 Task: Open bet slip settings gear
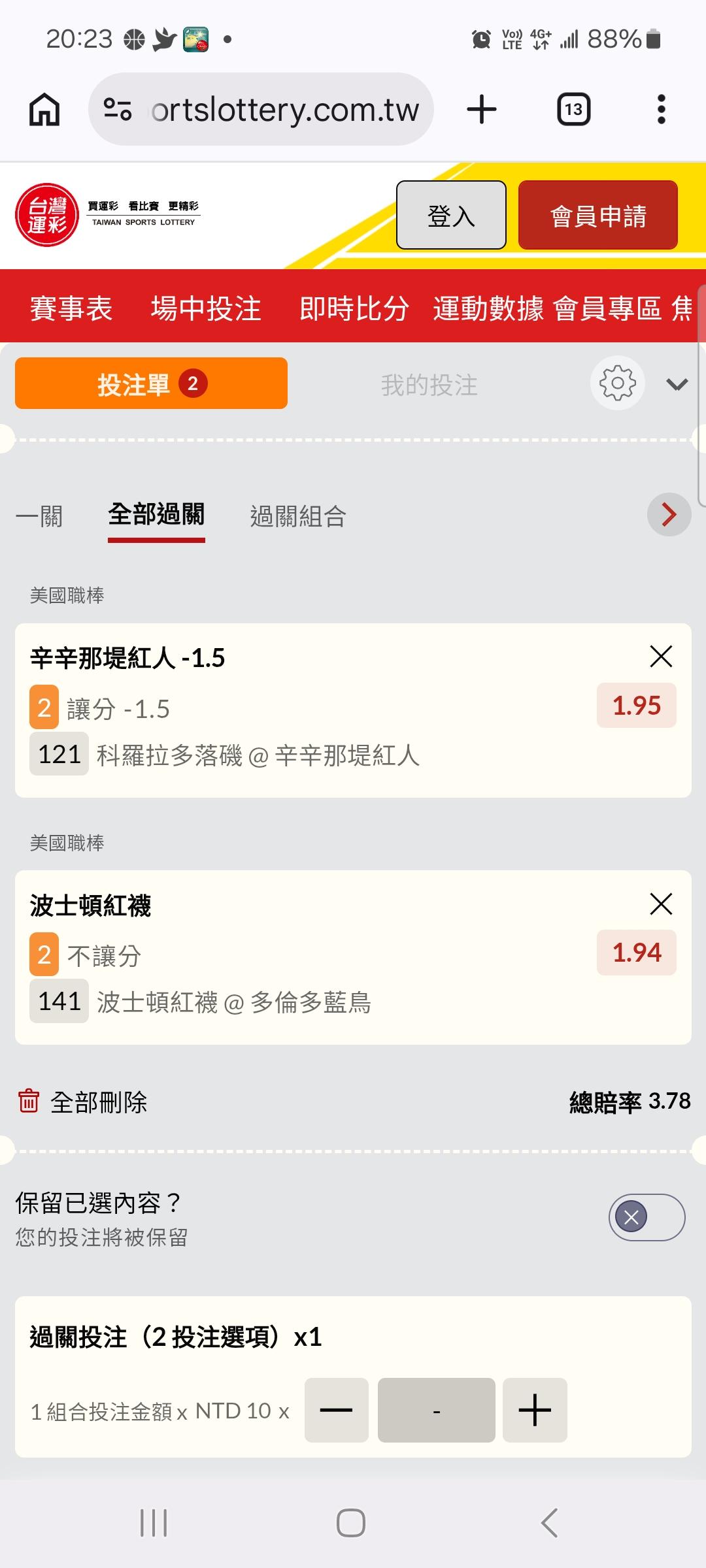click(x=617, y=384)
